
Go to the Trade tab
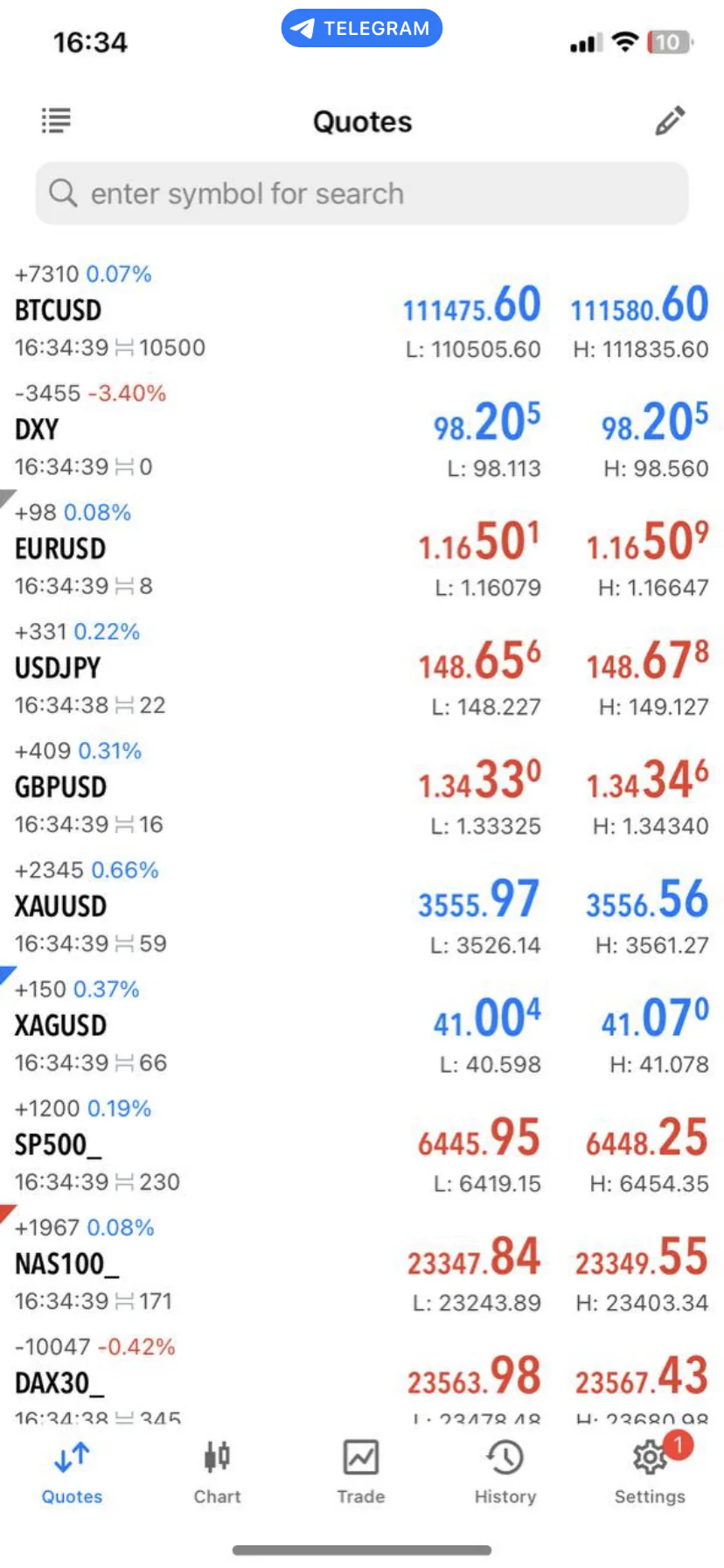coord(361,1472)
